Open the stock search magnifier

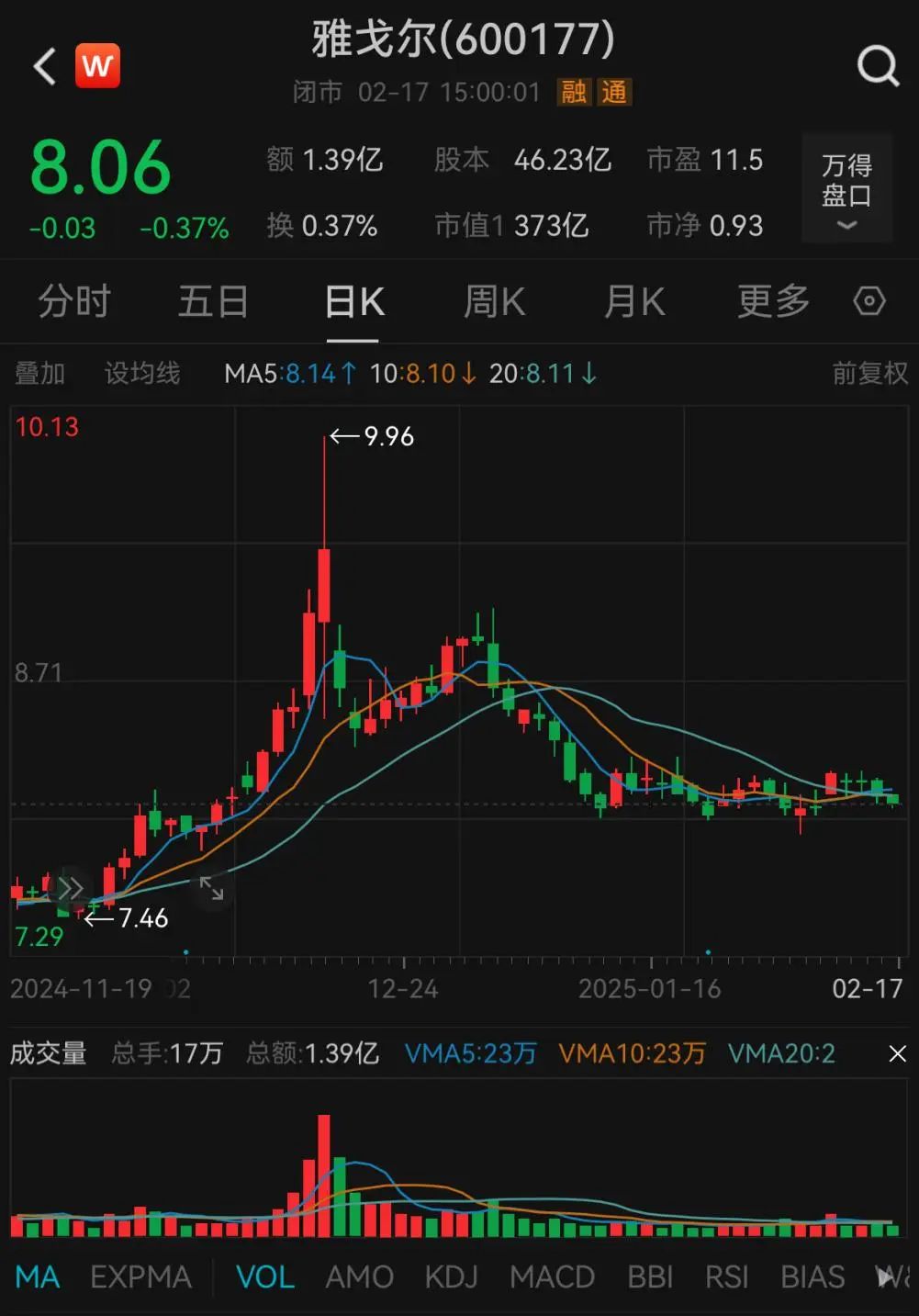(x=878, y=66)
